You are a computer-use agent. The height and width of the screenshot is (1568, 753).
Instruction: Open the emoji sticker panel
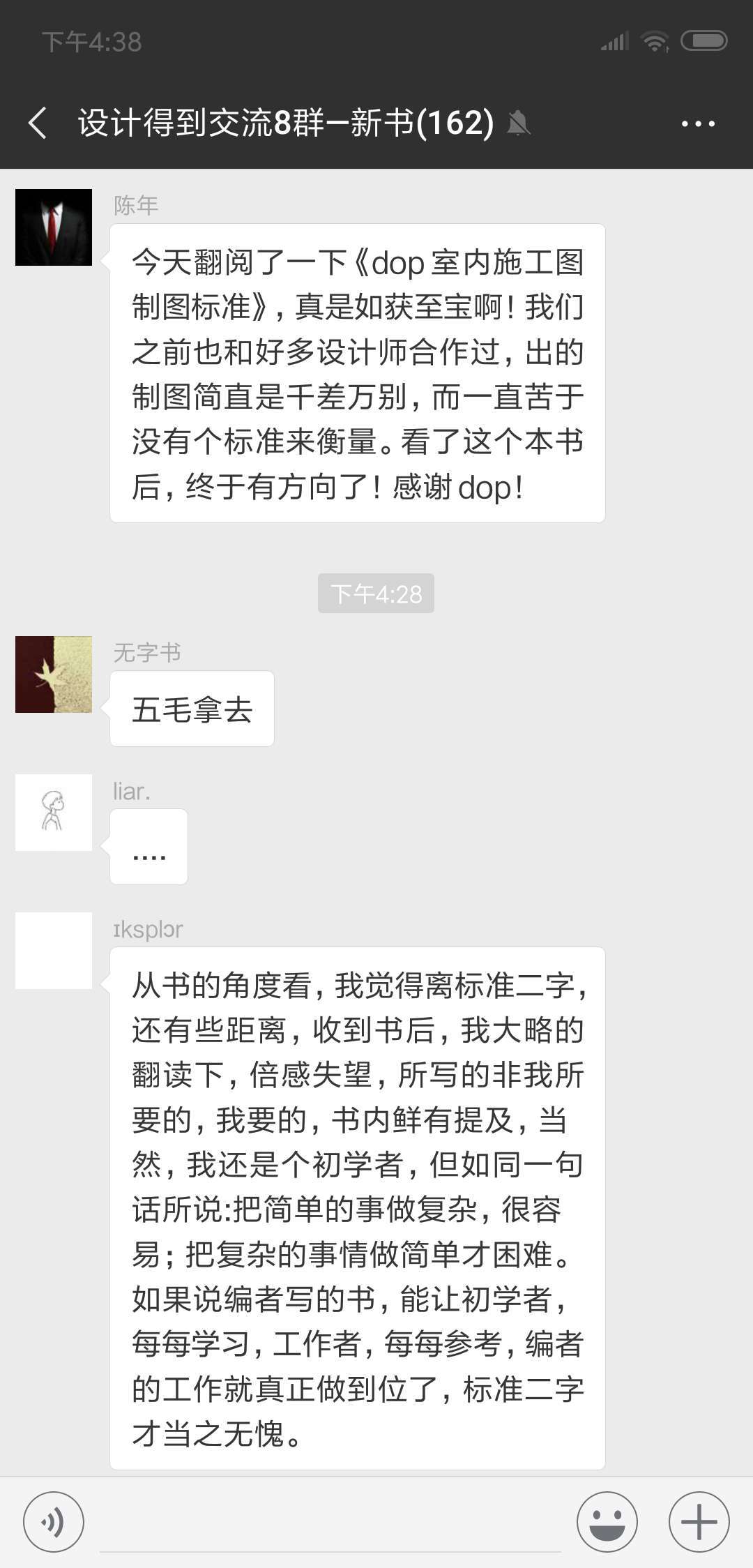click(607, 1522)
